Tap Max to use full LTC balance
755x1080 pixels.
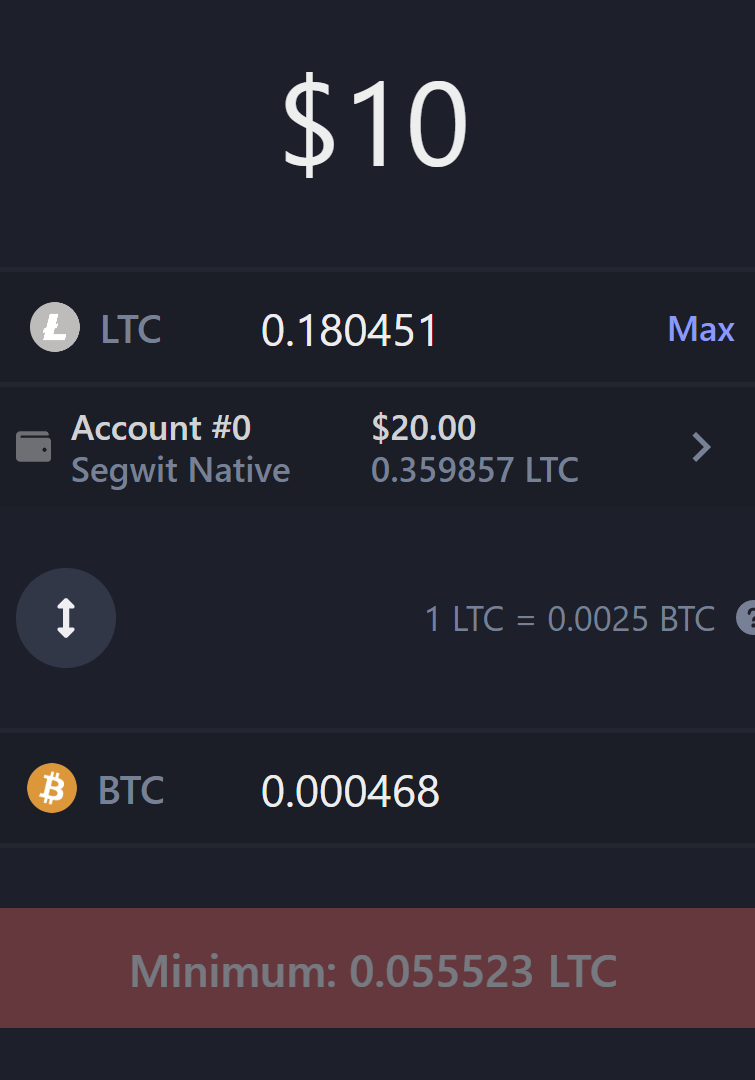(x=700, y=329)
